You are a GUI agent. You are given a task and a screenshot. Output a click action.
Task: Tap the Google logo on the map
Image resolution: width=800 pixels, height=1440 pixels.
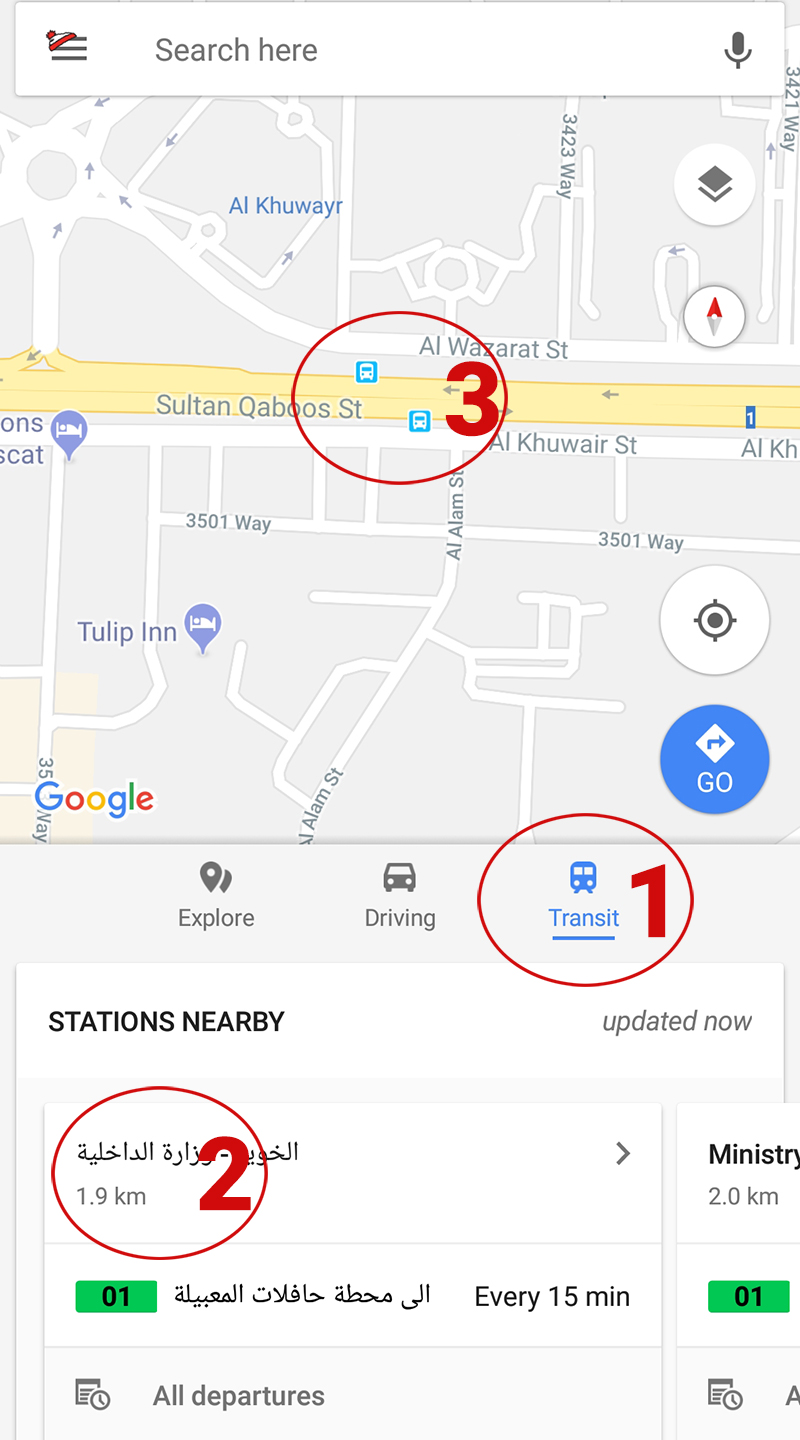pyautogui.click(x=95, y=799)
